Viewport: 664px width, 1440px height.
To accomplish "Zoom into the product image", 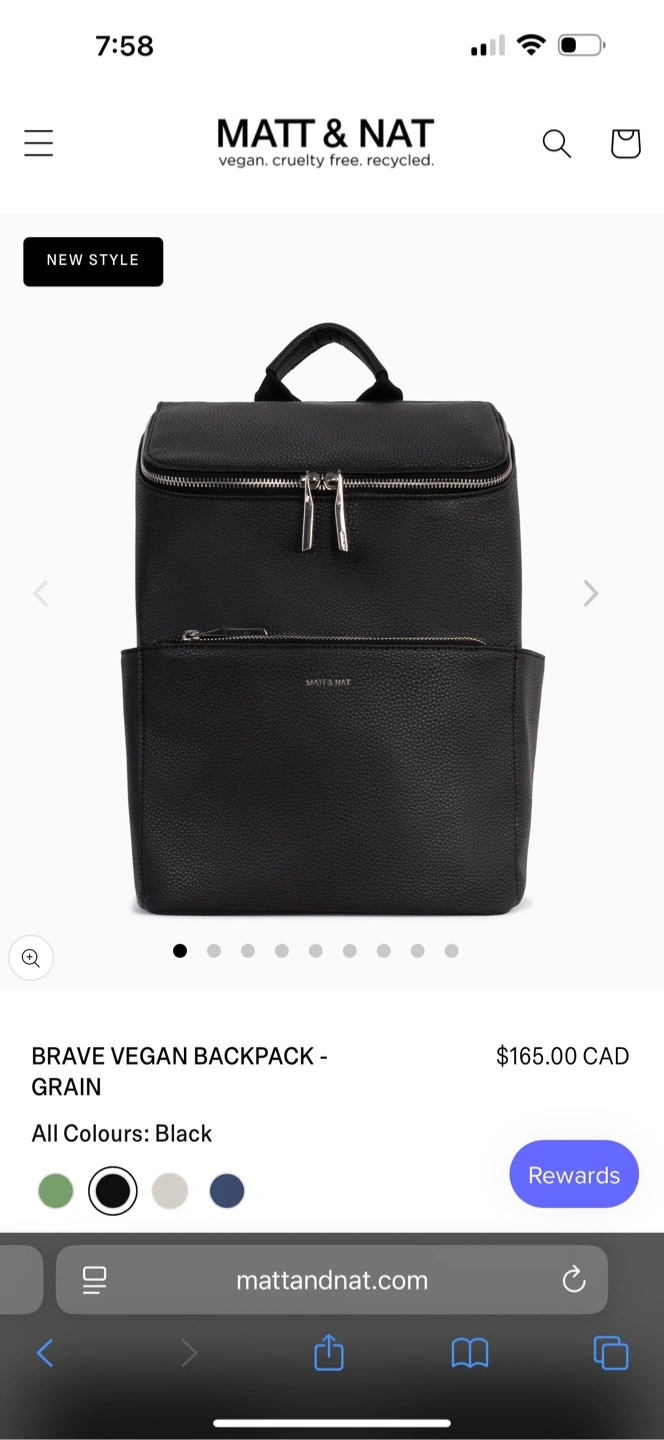I will 31,958.
